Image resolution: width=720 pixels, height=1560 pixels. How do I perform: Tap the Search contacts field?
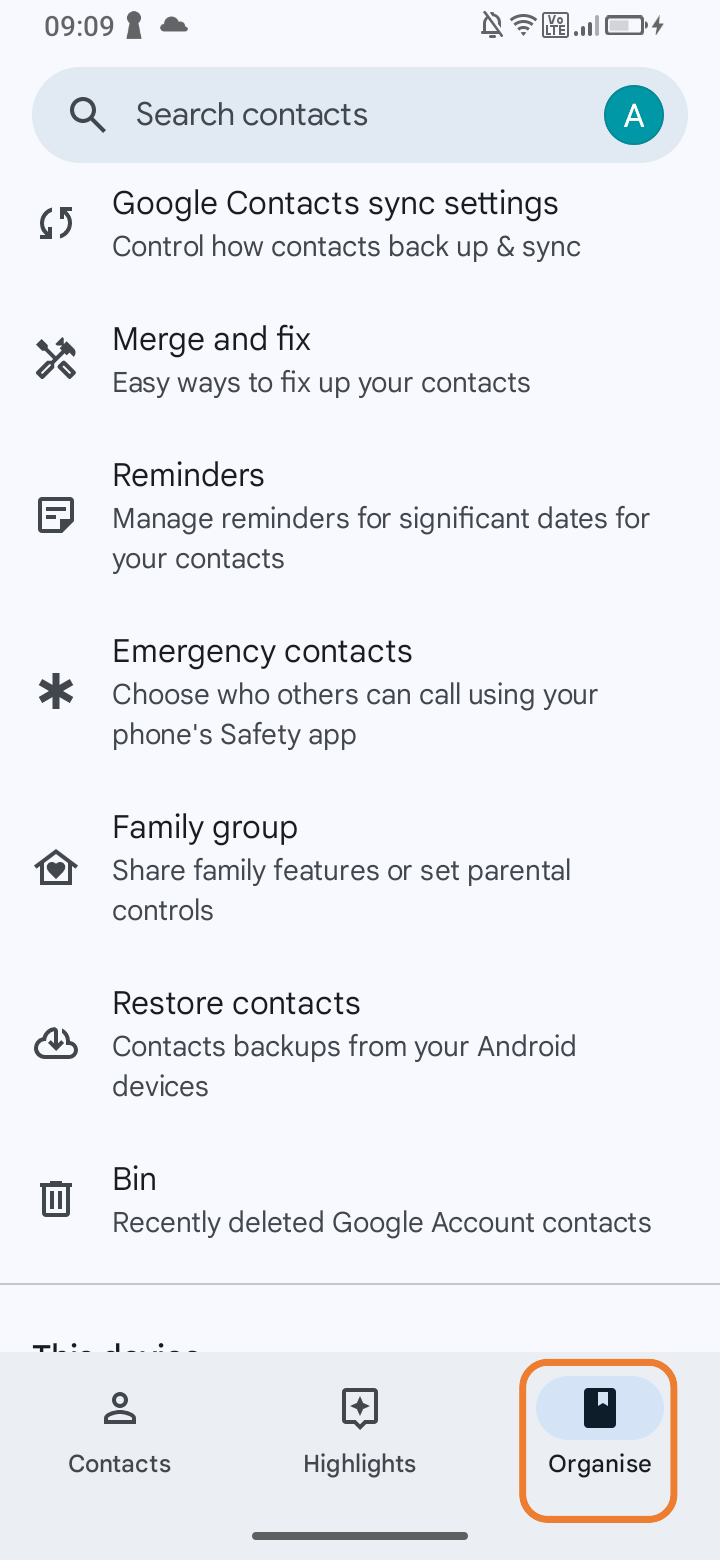coord(300,115)
